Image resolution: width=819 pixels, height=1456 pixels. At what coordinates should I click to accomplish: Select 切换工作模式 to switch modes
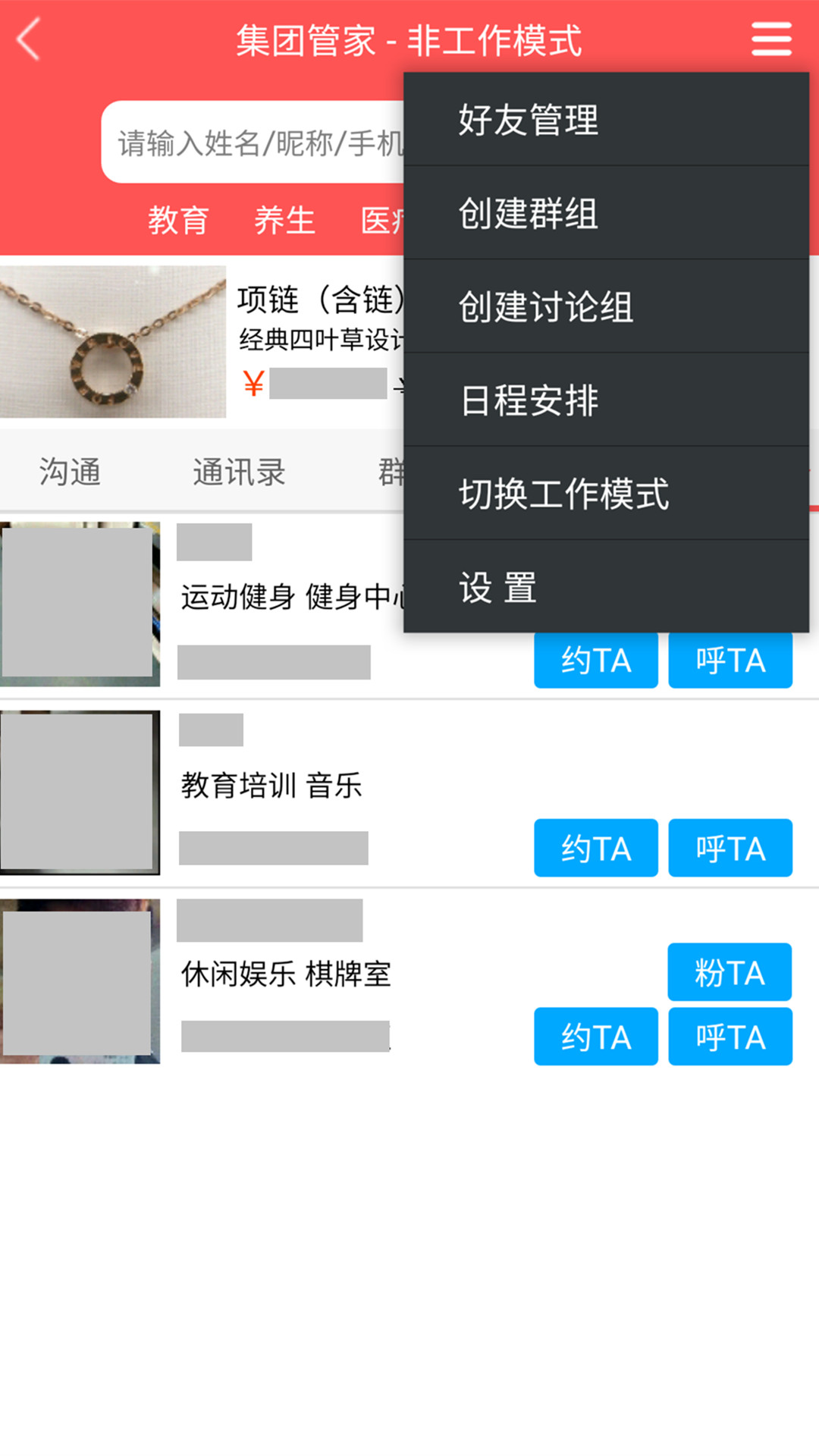(606, 494)
